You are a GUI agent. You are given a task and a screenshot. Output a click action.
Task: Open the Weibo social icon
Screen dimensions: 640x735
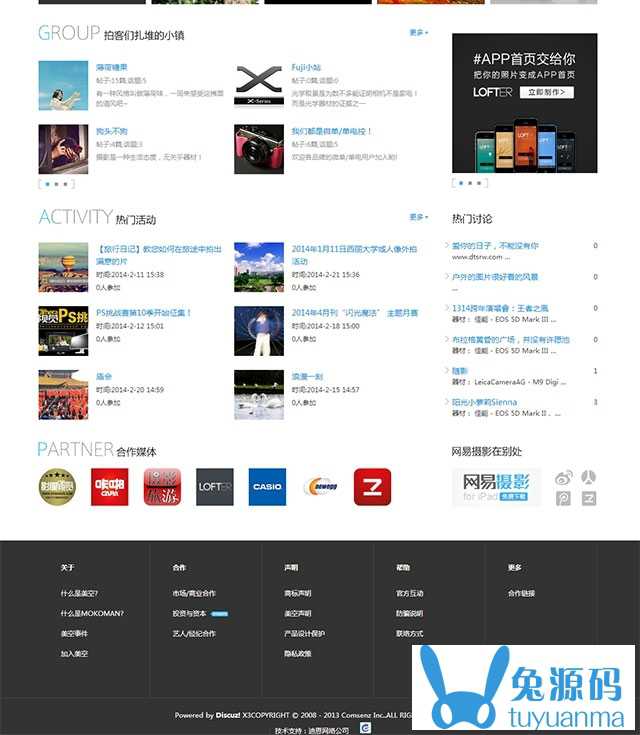point(564,478)
